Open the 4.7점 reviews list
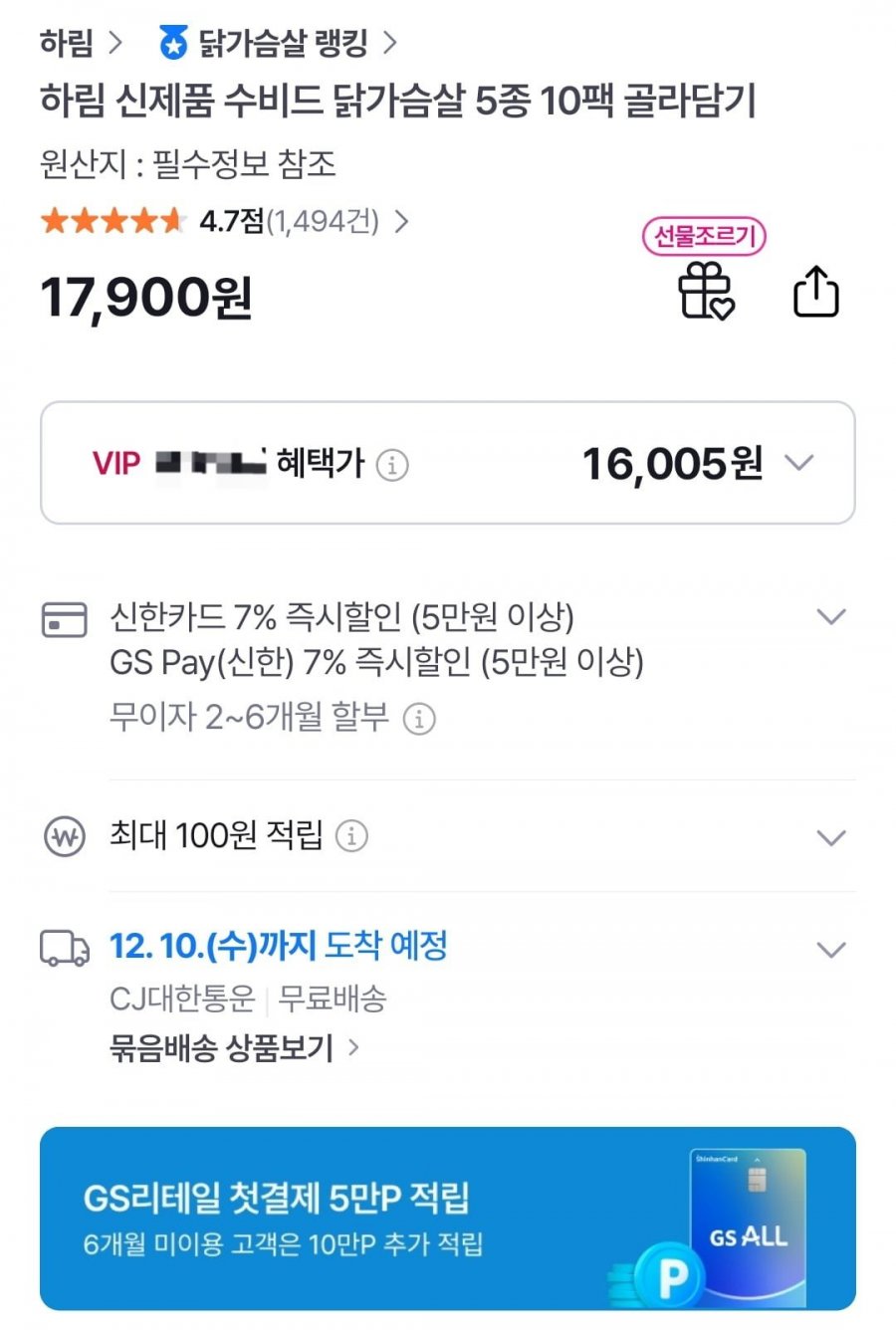The image size is (896, 1330). (289, 220)
